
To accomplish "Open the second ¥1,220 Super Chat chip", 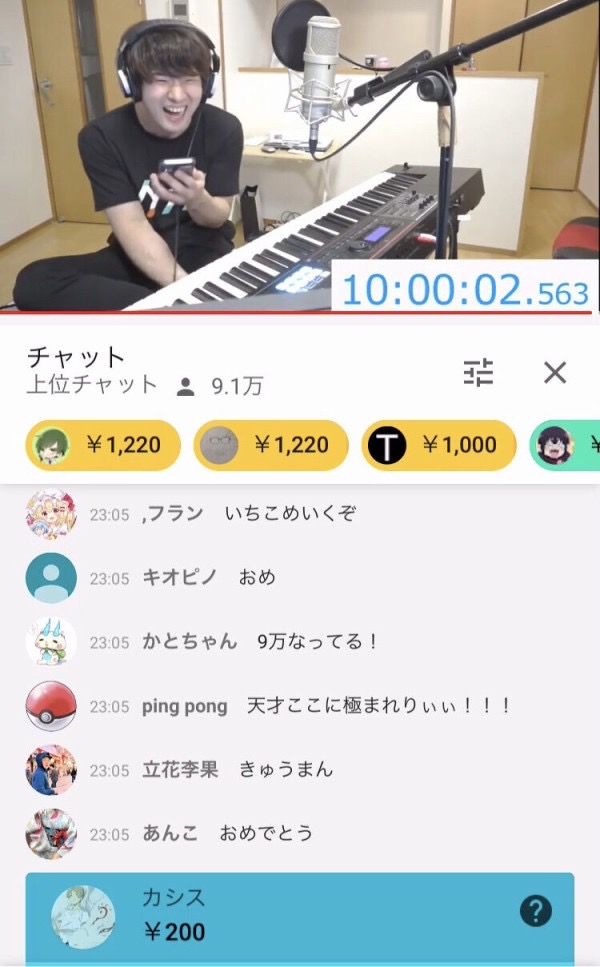I will coord(271,445).
